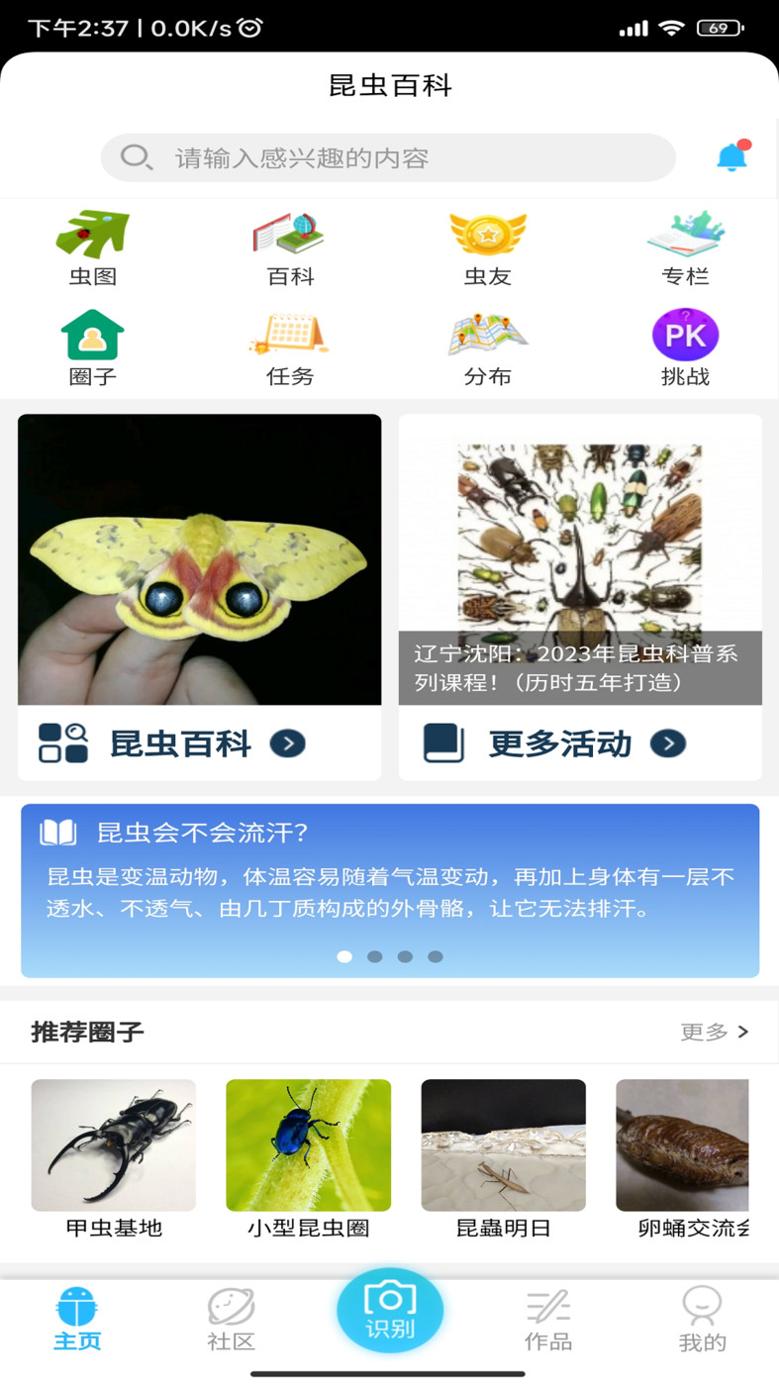Open the 专栏 column icon

coord(684,244)
